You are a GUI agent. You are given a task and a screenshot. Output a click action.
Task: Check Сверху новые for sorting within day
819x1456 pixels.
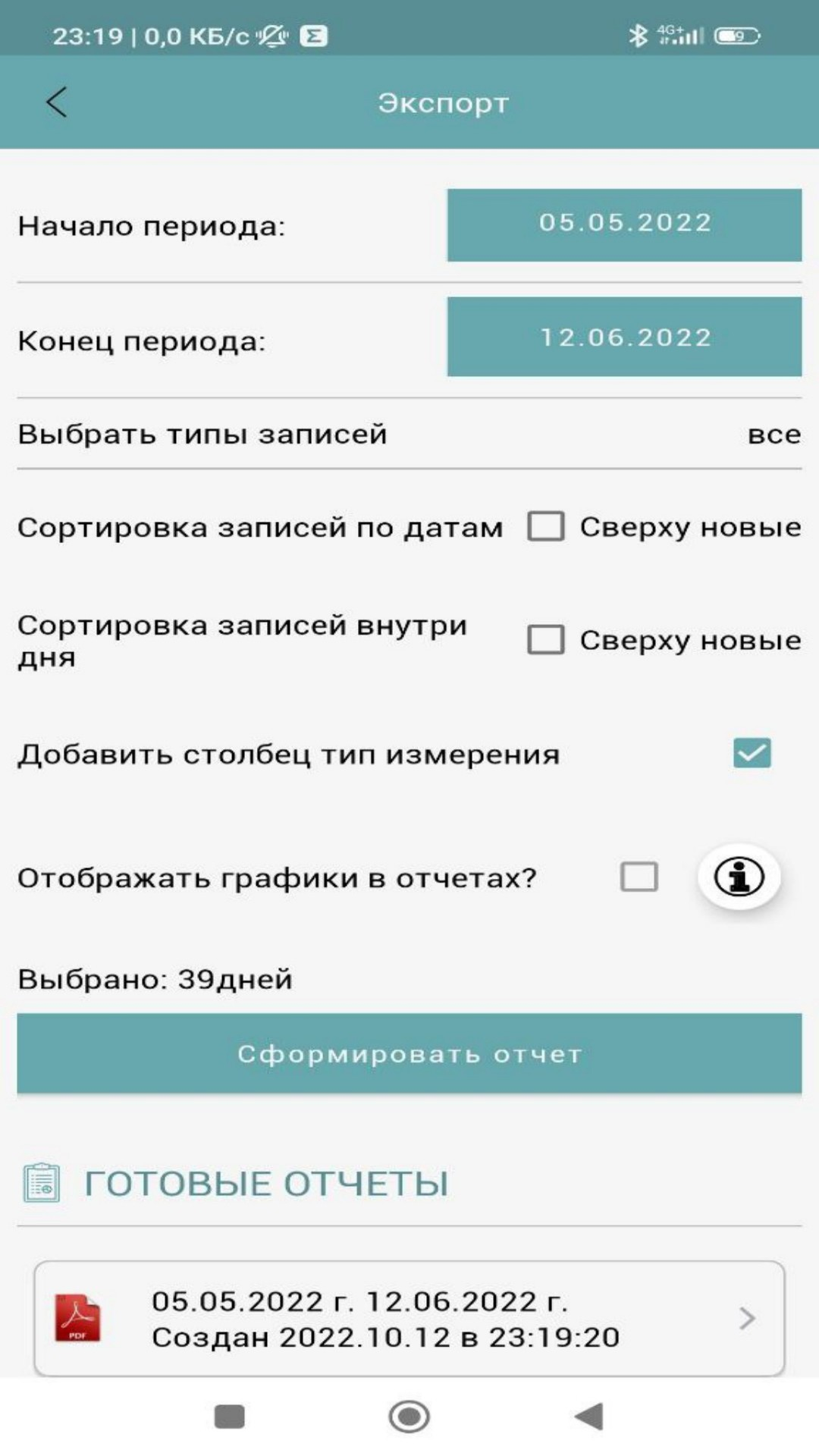point(546,639)
